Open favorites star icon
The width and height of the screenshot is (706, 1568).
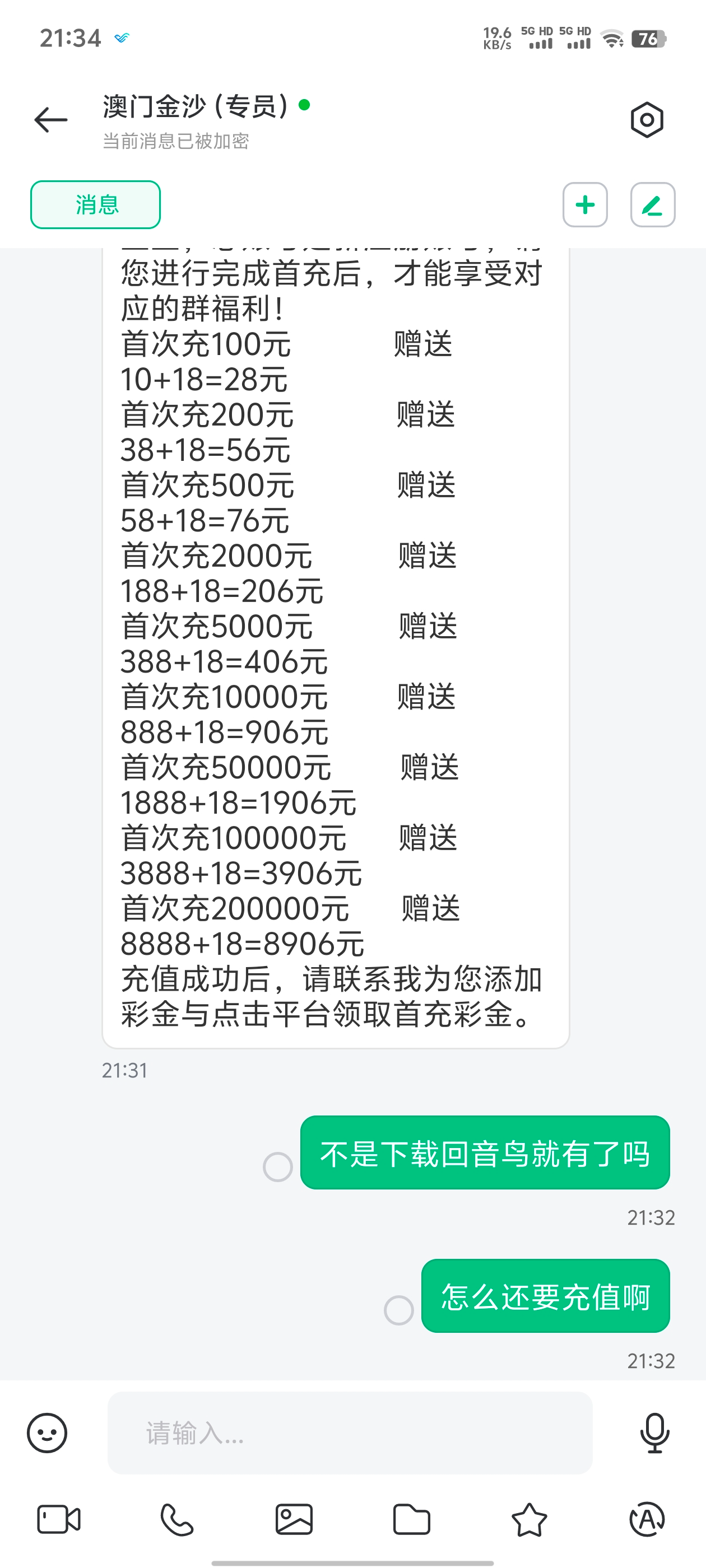pos(529,1519)
